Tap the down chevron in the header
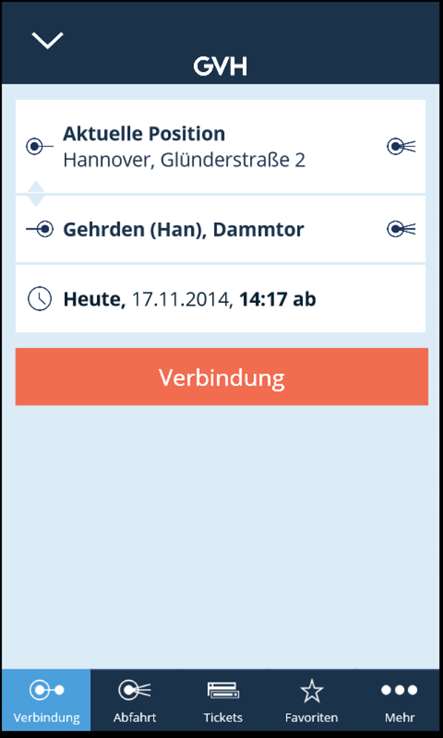443x738 pixels. coord(48,40)
